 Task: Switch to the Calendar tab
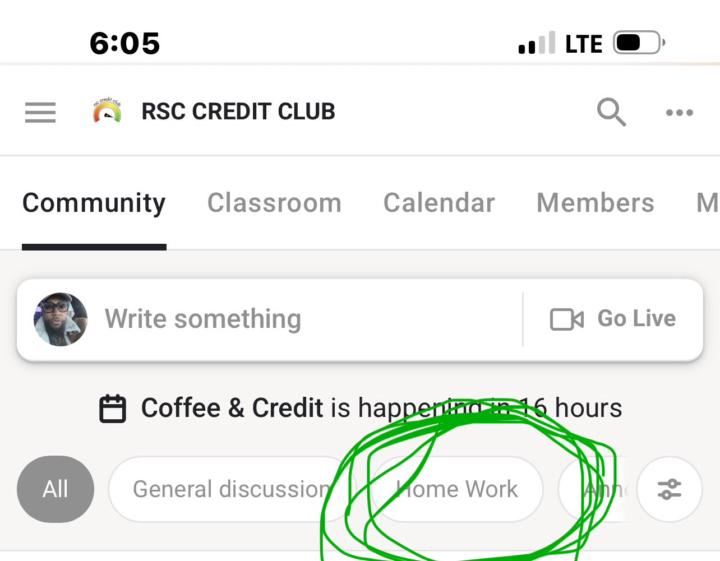pos(439,203)
